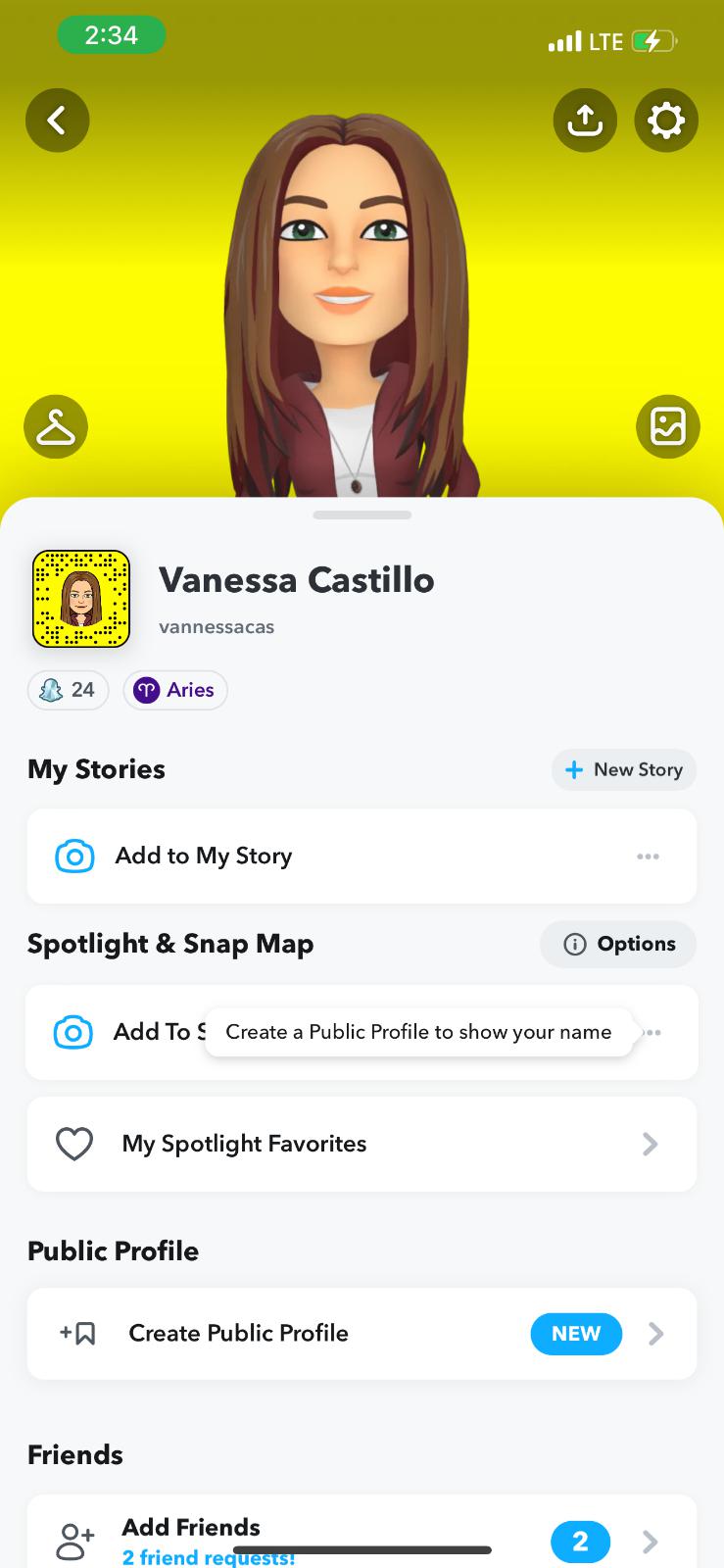724x1568 pixels.
Task: View the Snap score of 24
Action: 68,690
